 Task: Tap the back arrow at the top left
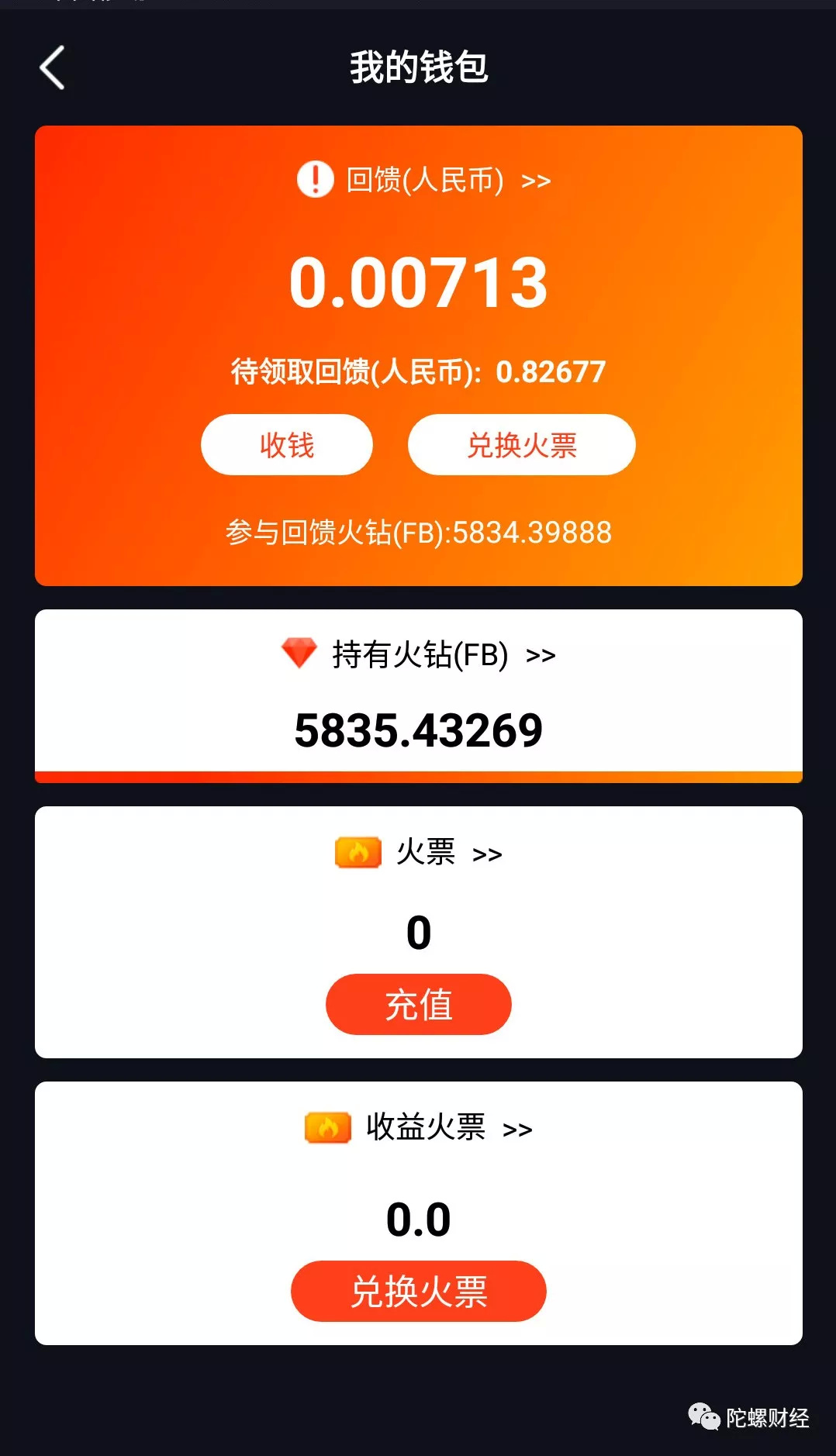[x=52, y=69]
